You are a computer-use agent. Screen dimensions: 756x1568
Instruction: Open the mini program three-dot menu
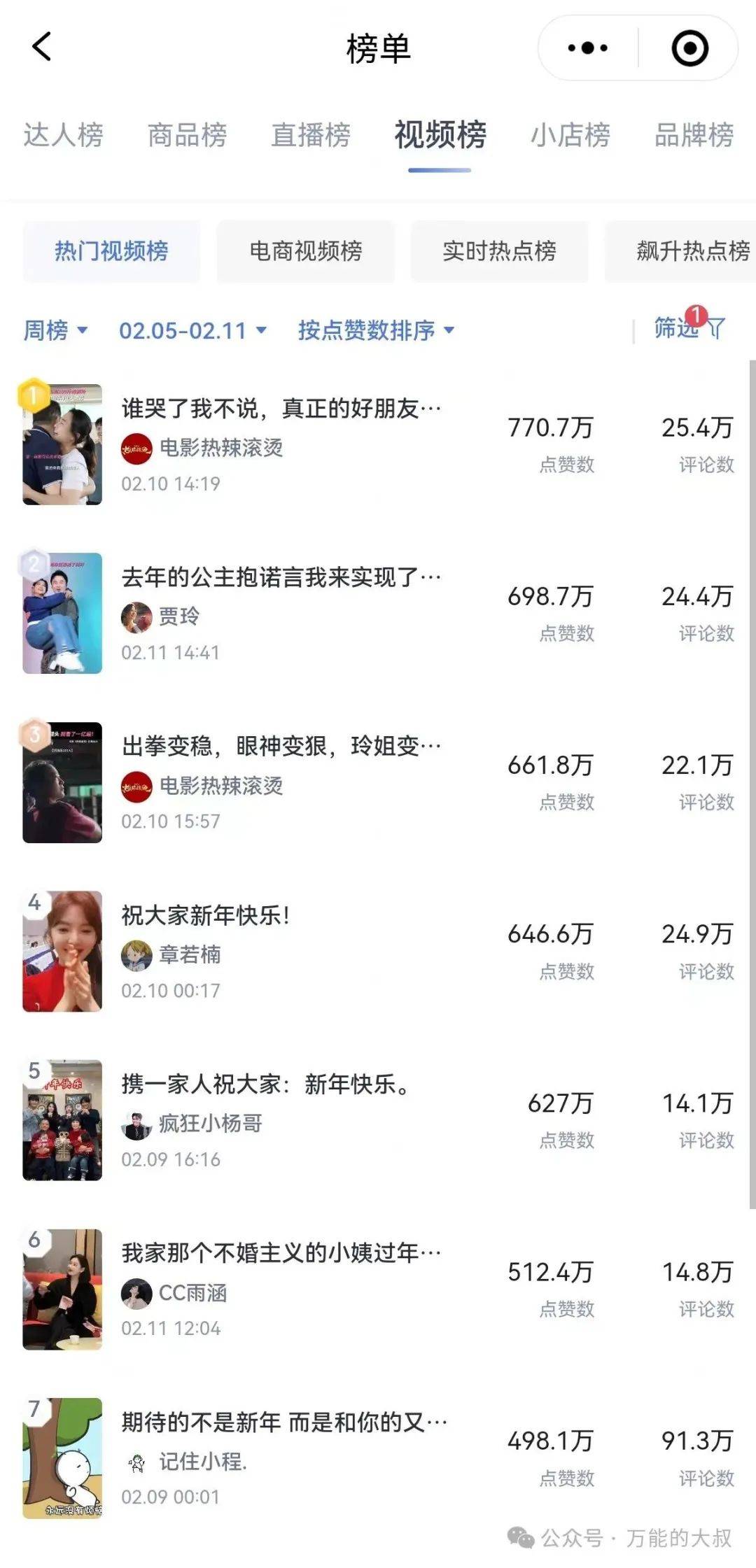tap(588, 48)
